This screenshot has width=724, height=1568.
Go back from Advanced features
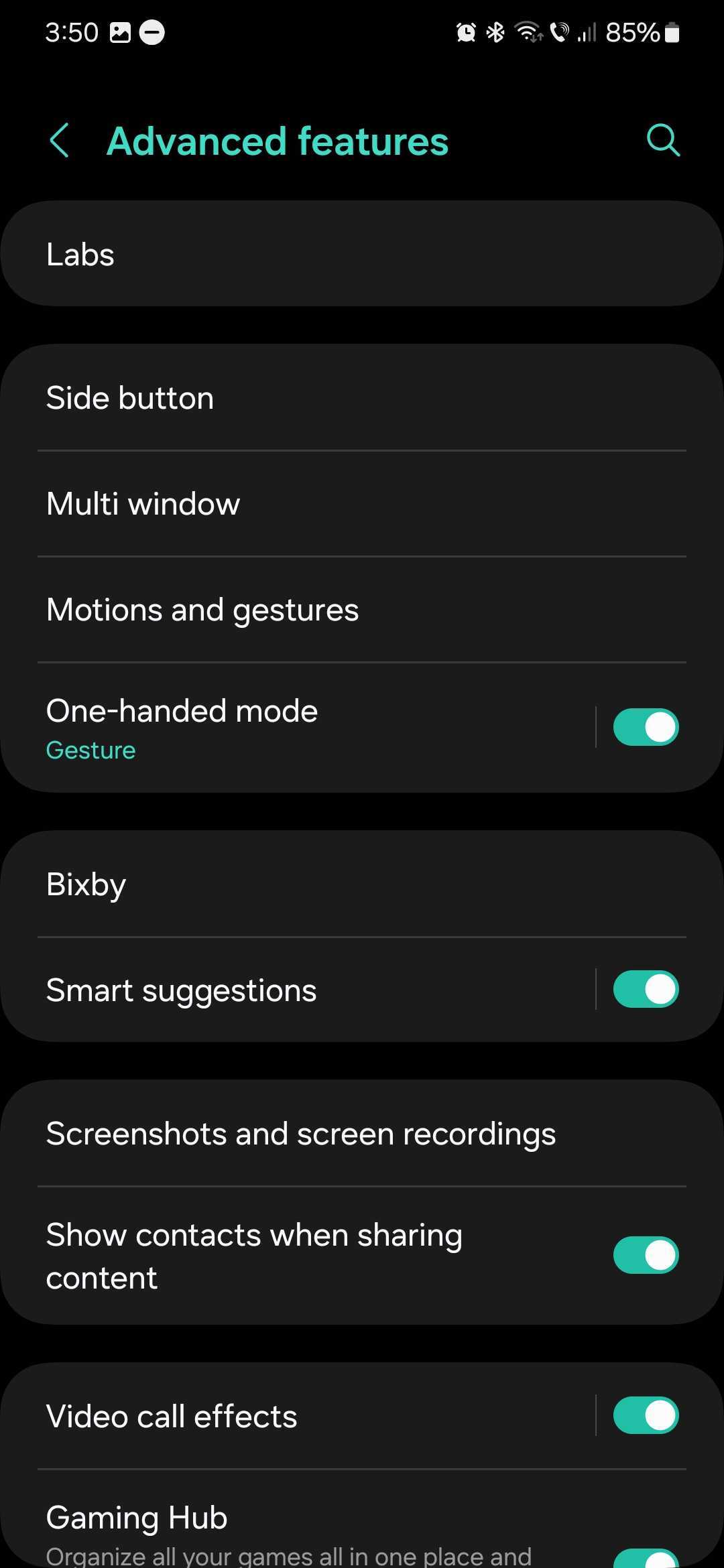pos(60,141)
